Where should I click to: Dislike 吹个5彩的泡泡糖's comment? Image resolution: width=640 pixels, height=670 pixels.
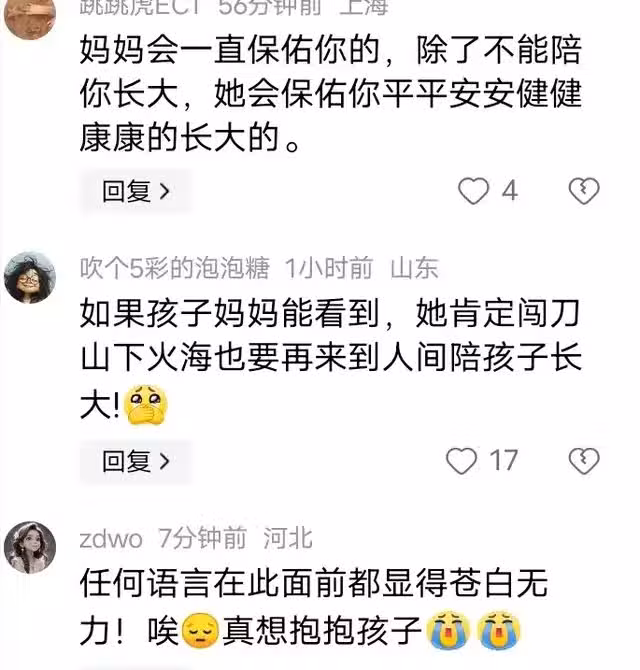click(583, 460)
